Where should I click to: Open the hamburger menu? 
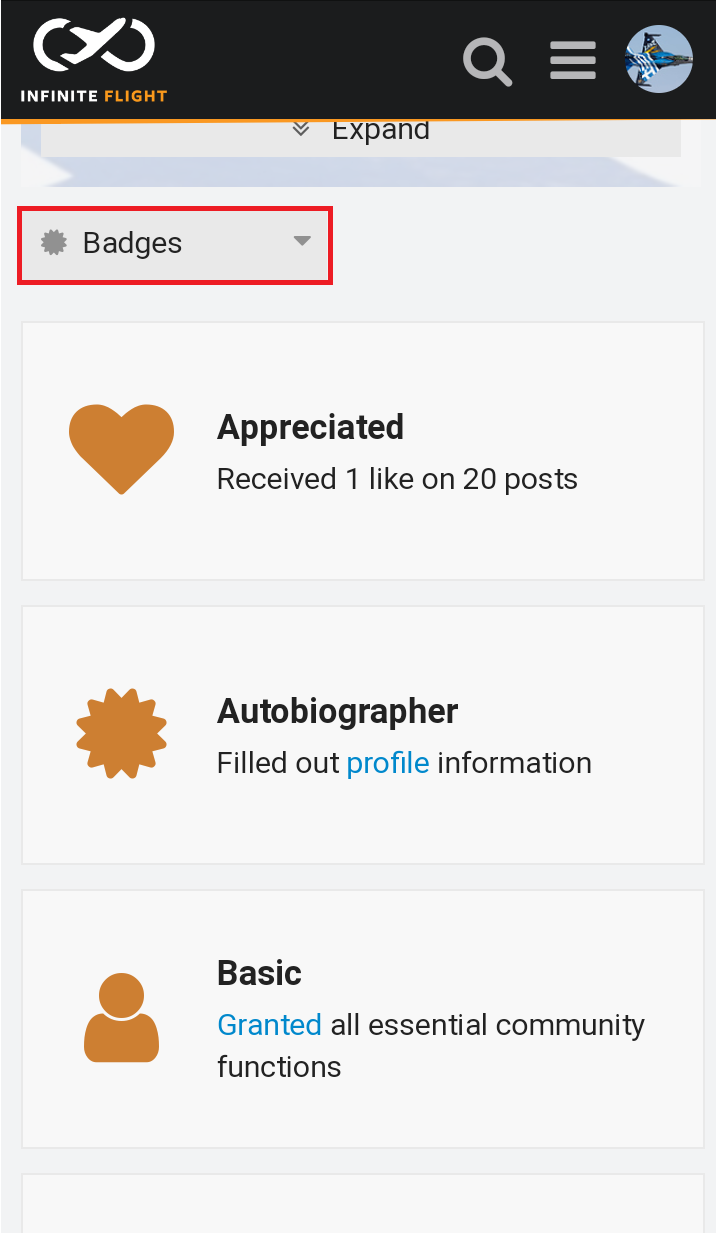573,61
